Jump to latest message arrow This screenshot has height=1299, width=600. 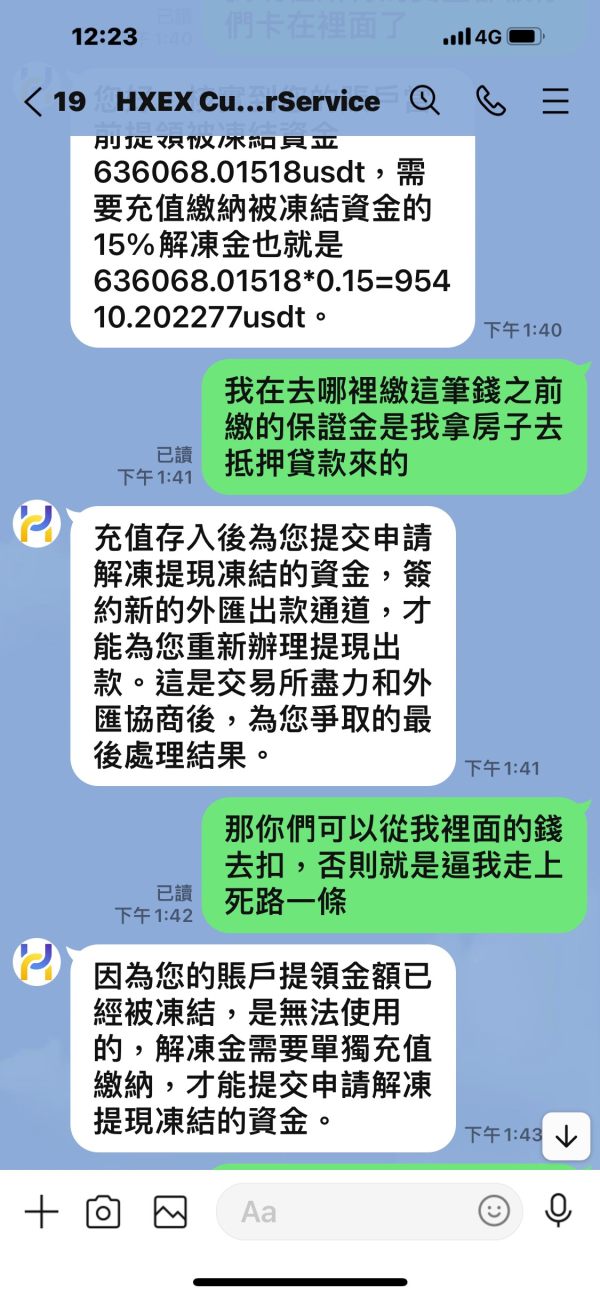tap(566, 1136)
